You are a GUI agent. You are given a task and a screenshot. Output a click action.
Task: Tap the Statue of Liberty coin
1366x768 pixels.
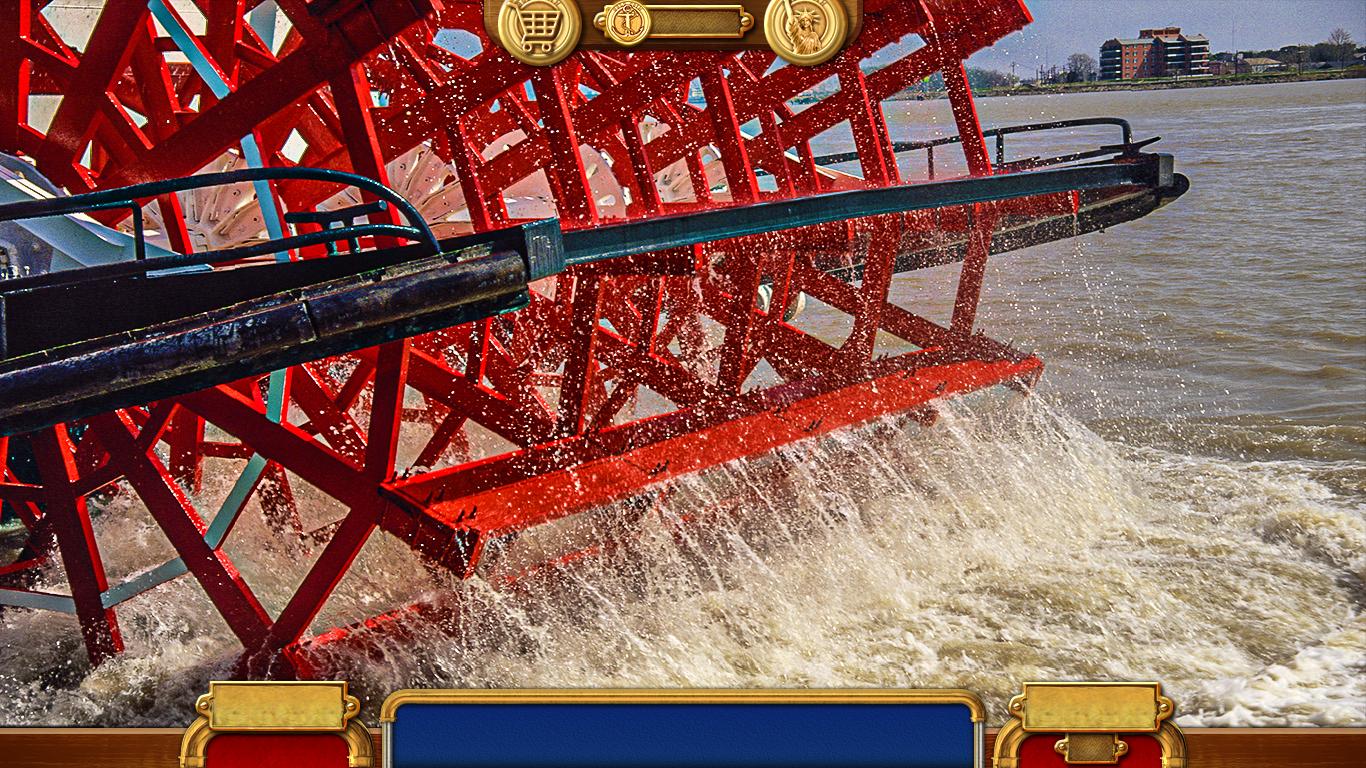tap(805, 27)
